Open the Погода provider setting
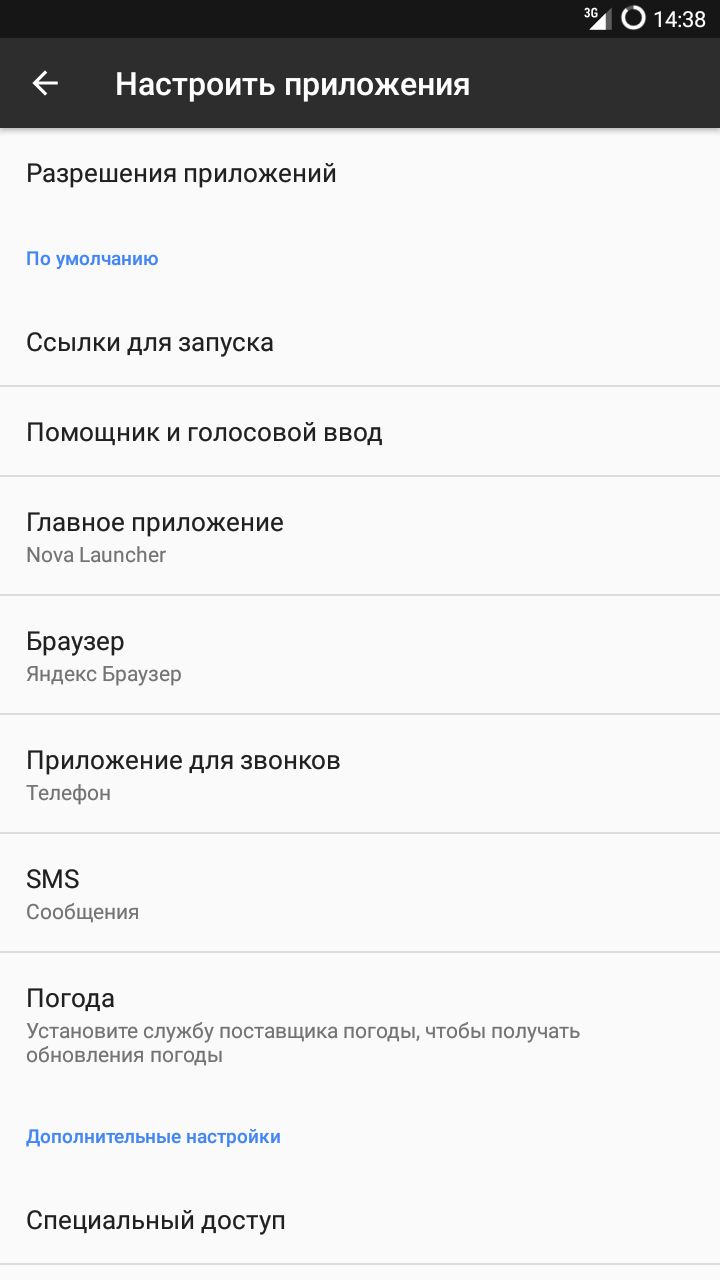This screenshot has height=1280, width=720. (302, 1024)
